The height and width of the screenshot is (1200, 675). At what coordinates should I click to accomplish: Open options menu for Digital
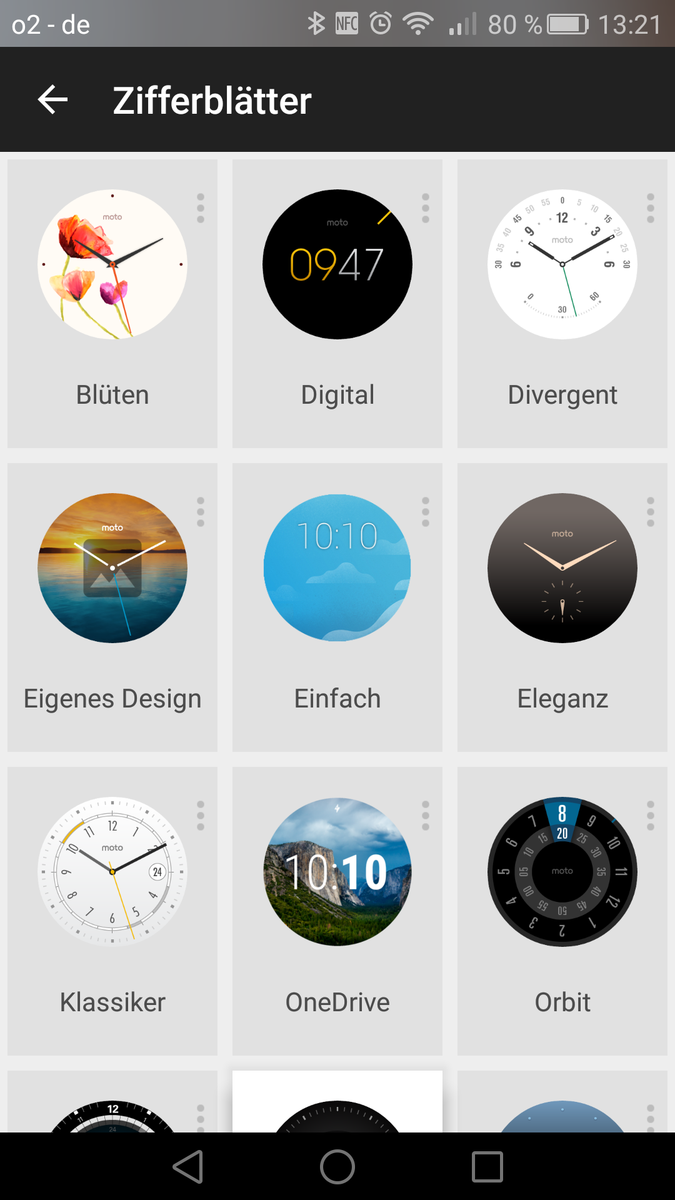pyautogui.click(x=425, y=208)
